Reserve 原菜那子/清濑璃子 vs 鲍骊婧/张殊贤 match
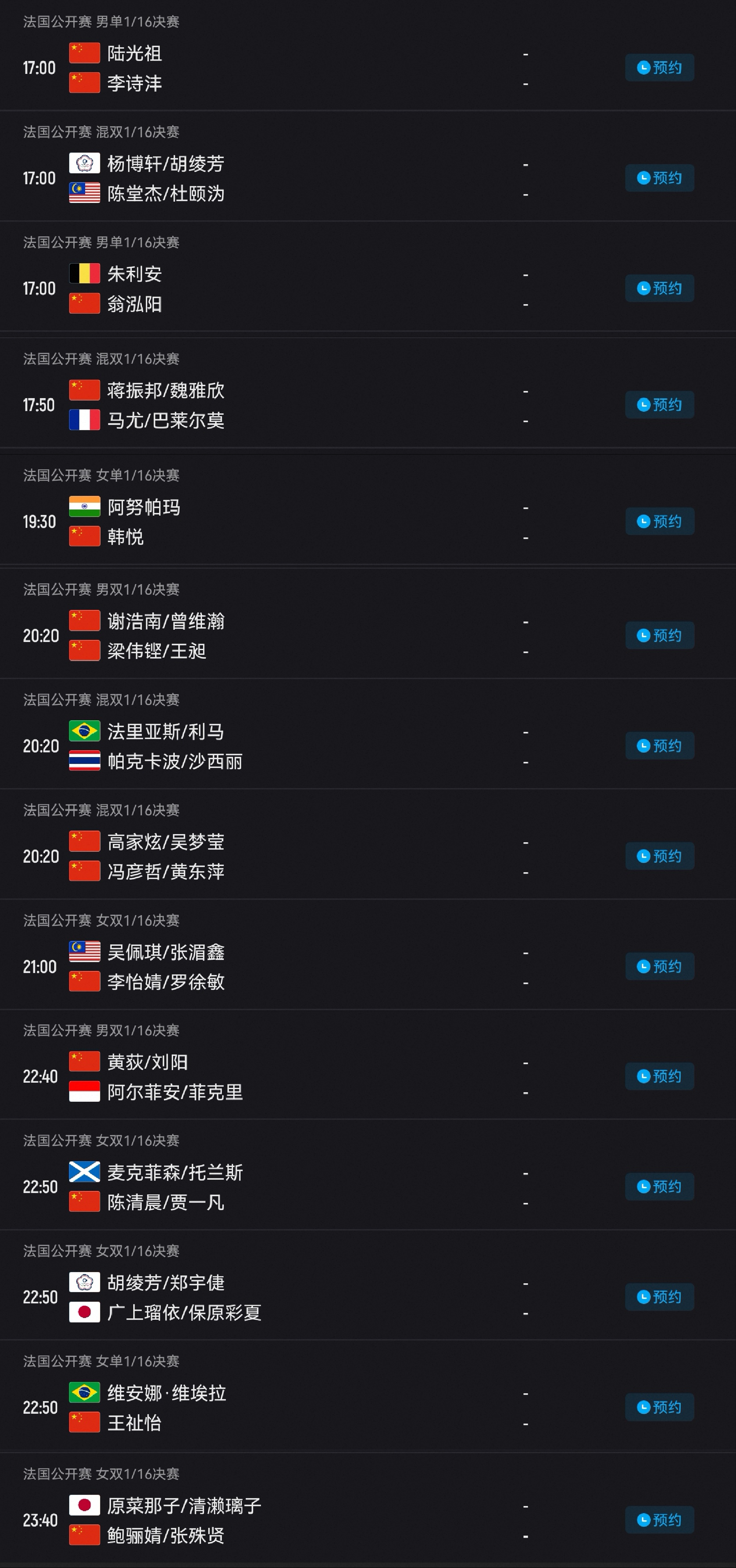 tap(659, 1521)
